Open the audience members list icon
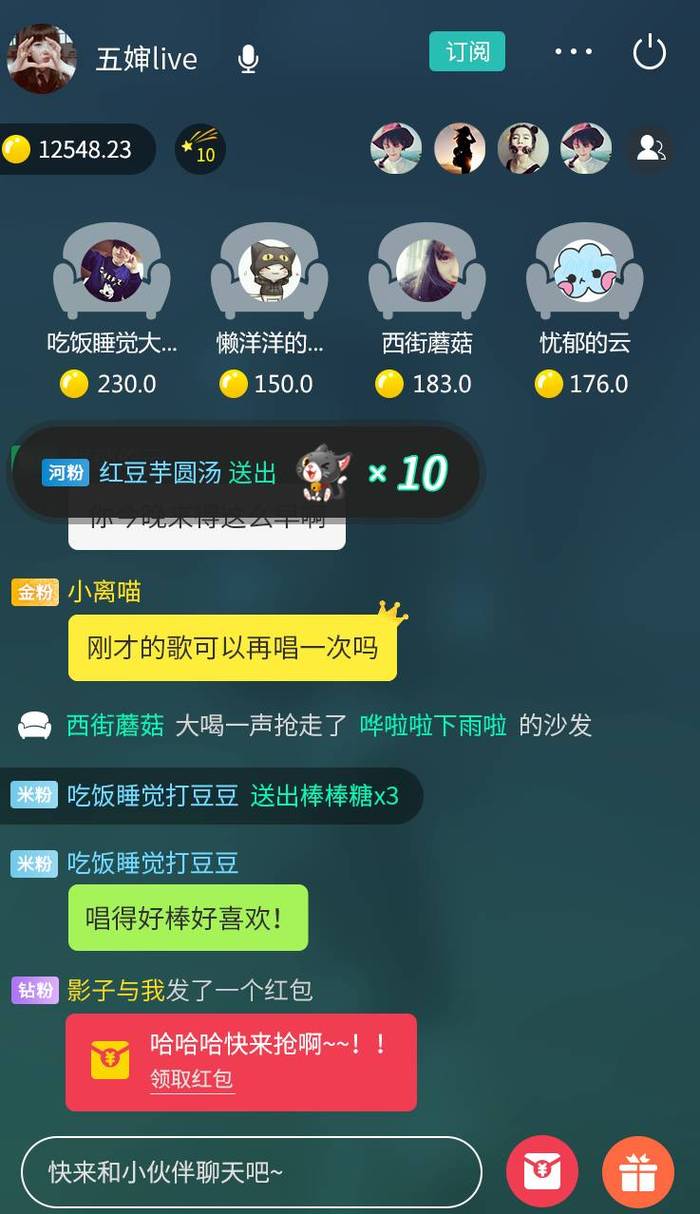Viewport: 700px width, 1214px height. tap(651, 149)
